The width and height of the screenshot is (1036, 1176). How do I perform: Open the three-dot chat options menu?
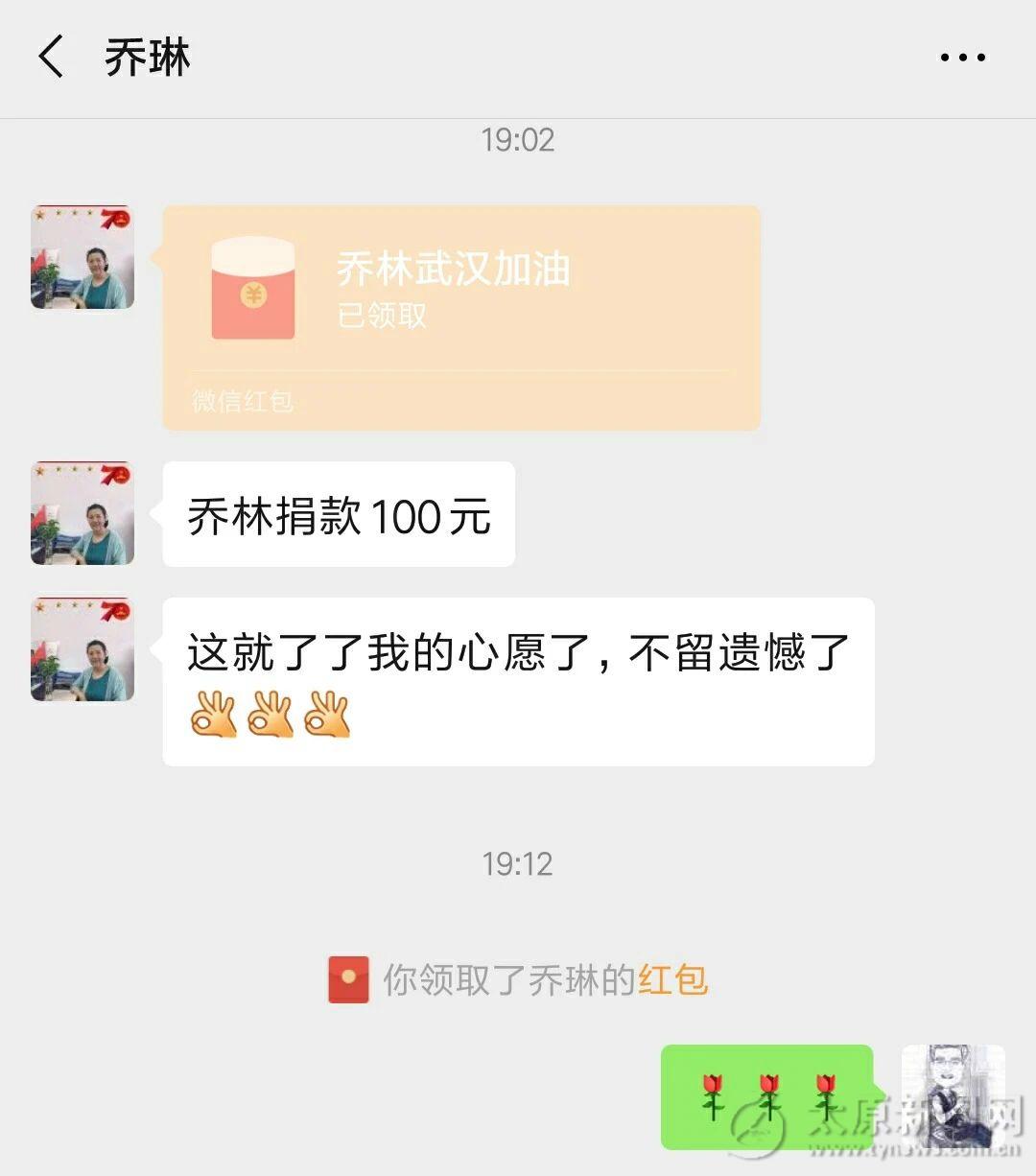962,58
